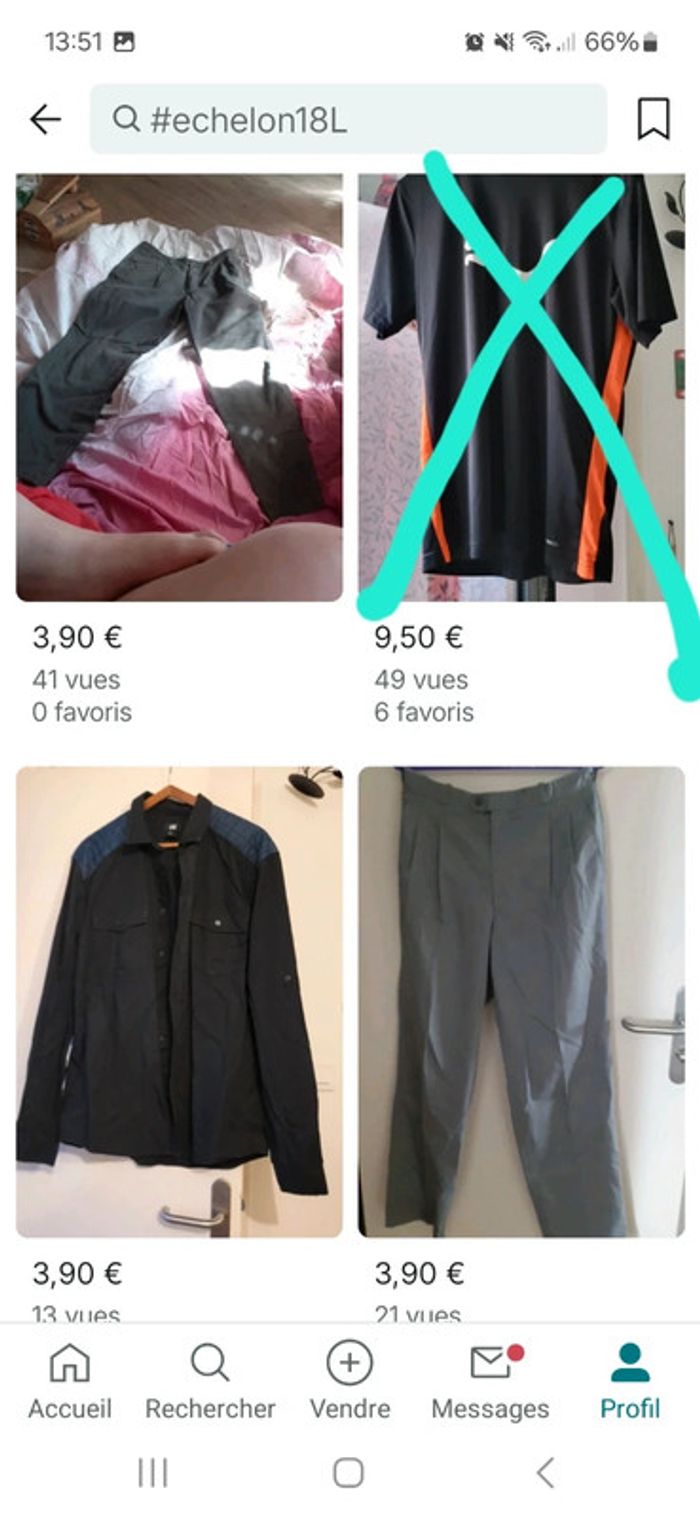Open the 3,90 € black shirt listing
The height and width of the screenshot is (1518, 700).
(179, 1002)
